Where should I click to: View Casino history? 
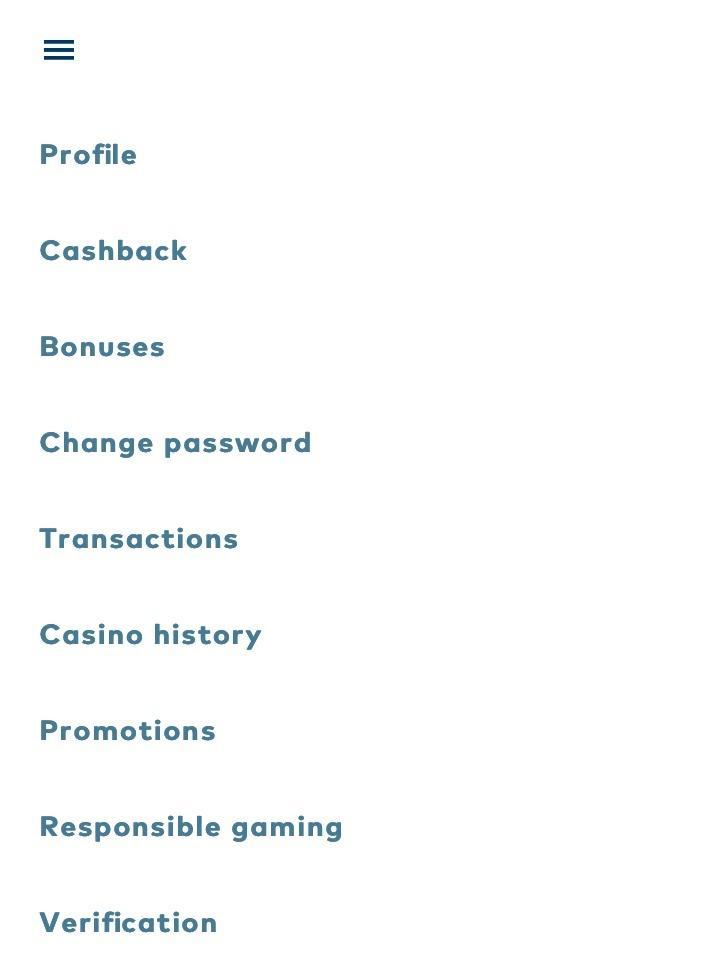click(150, 635)
